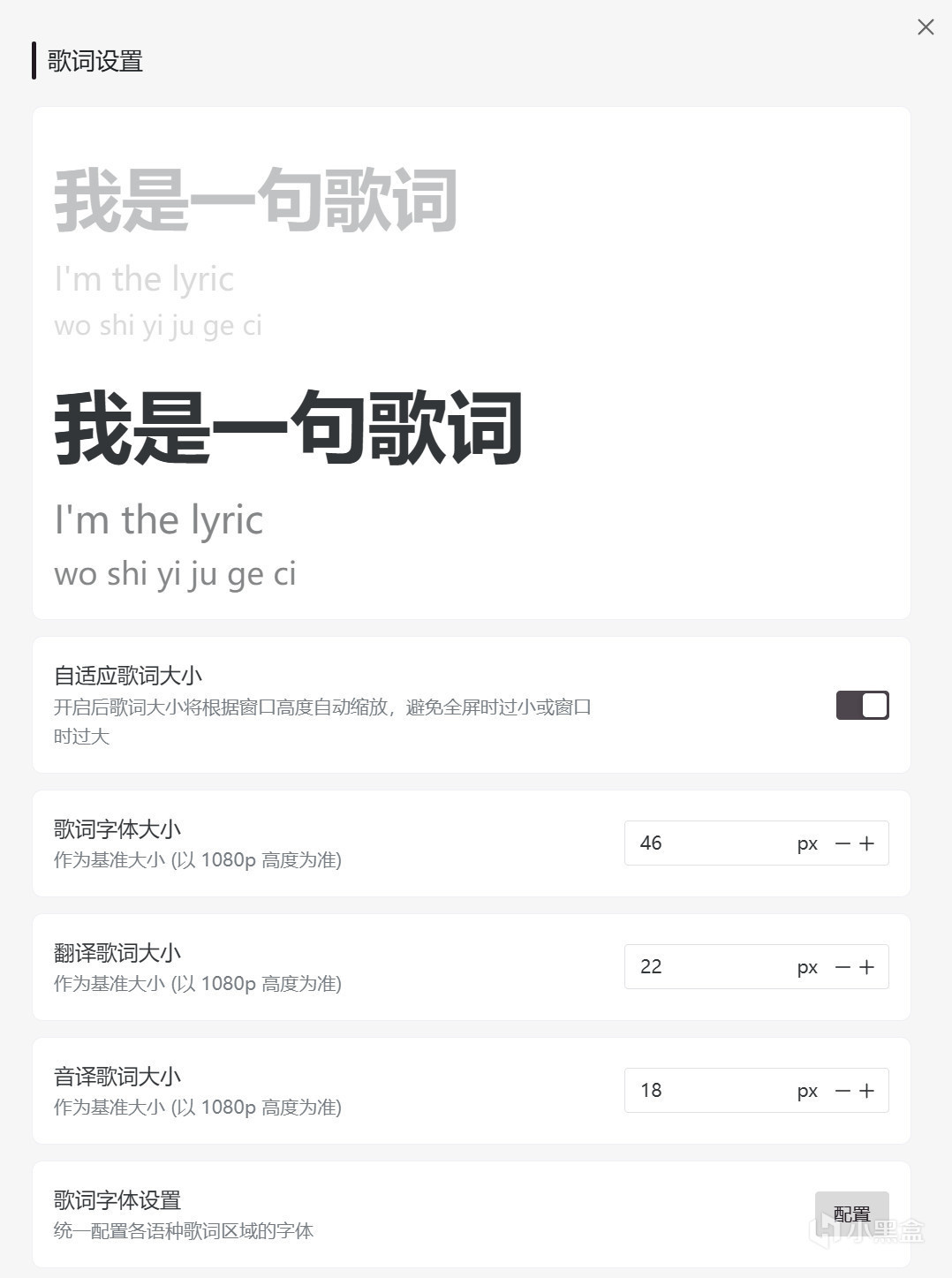This screenshot has width=952, height=1278.
Task: Increase 歌词字体大小 with the plus button
Action: coord(867,843)
